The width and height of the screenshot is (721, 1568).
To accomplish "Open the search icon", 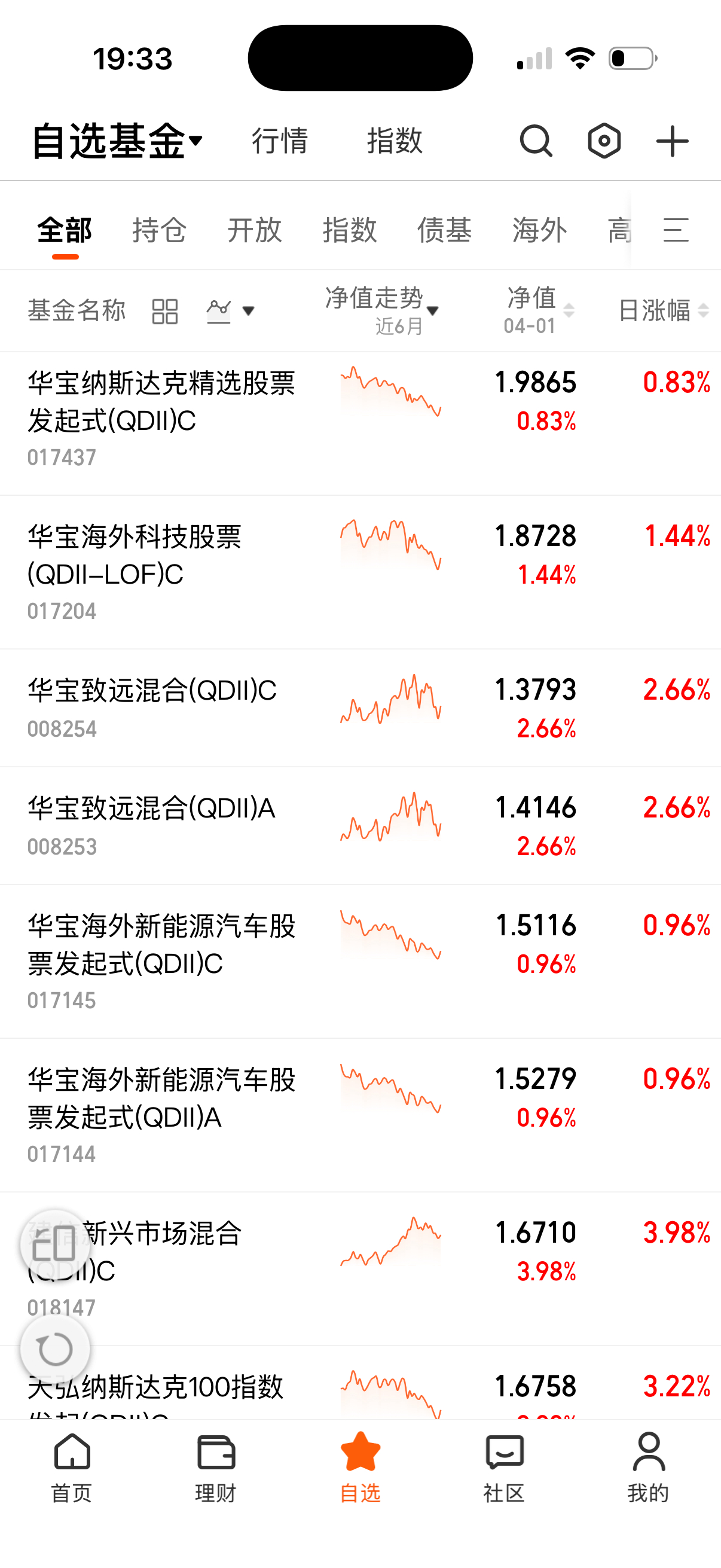I will click(x=536, y=141).
